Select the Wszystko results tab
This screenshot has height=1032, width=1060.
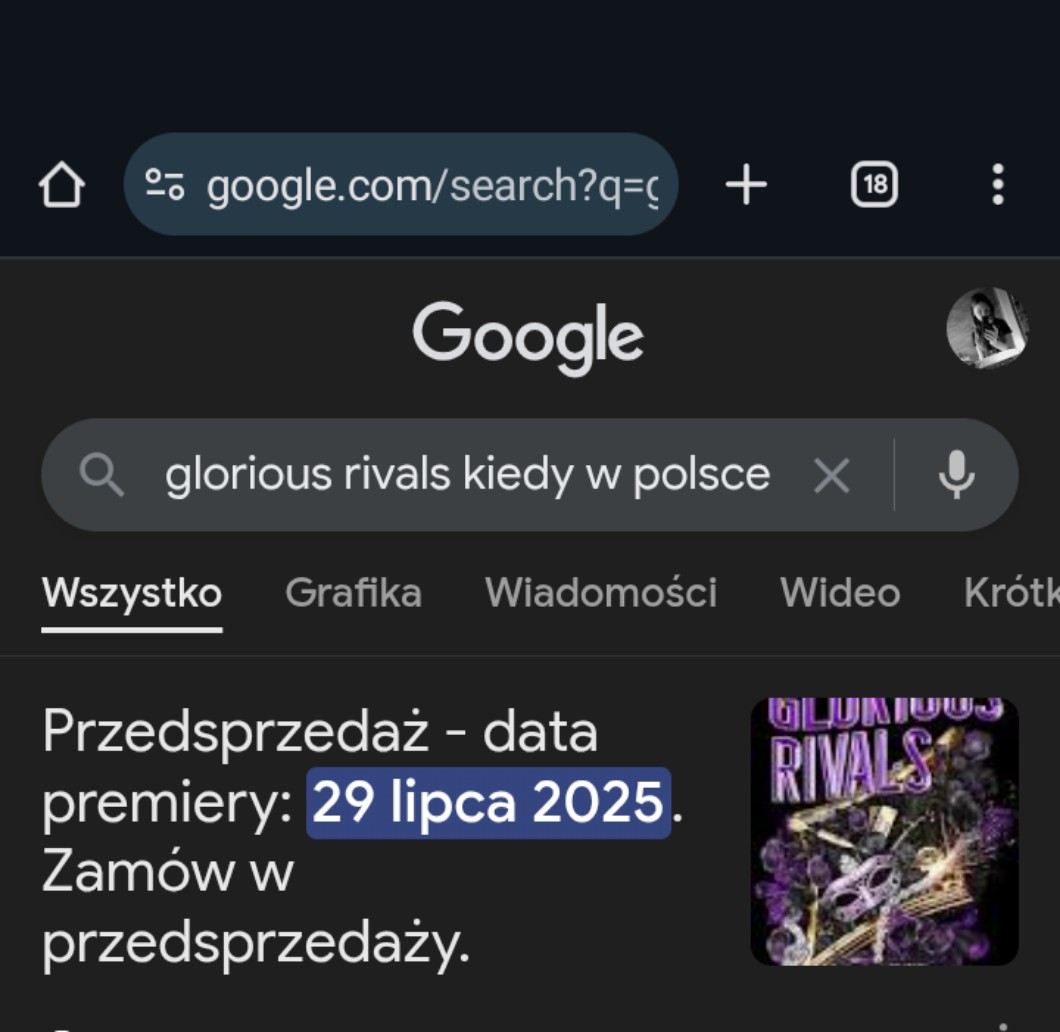[131, 593]
